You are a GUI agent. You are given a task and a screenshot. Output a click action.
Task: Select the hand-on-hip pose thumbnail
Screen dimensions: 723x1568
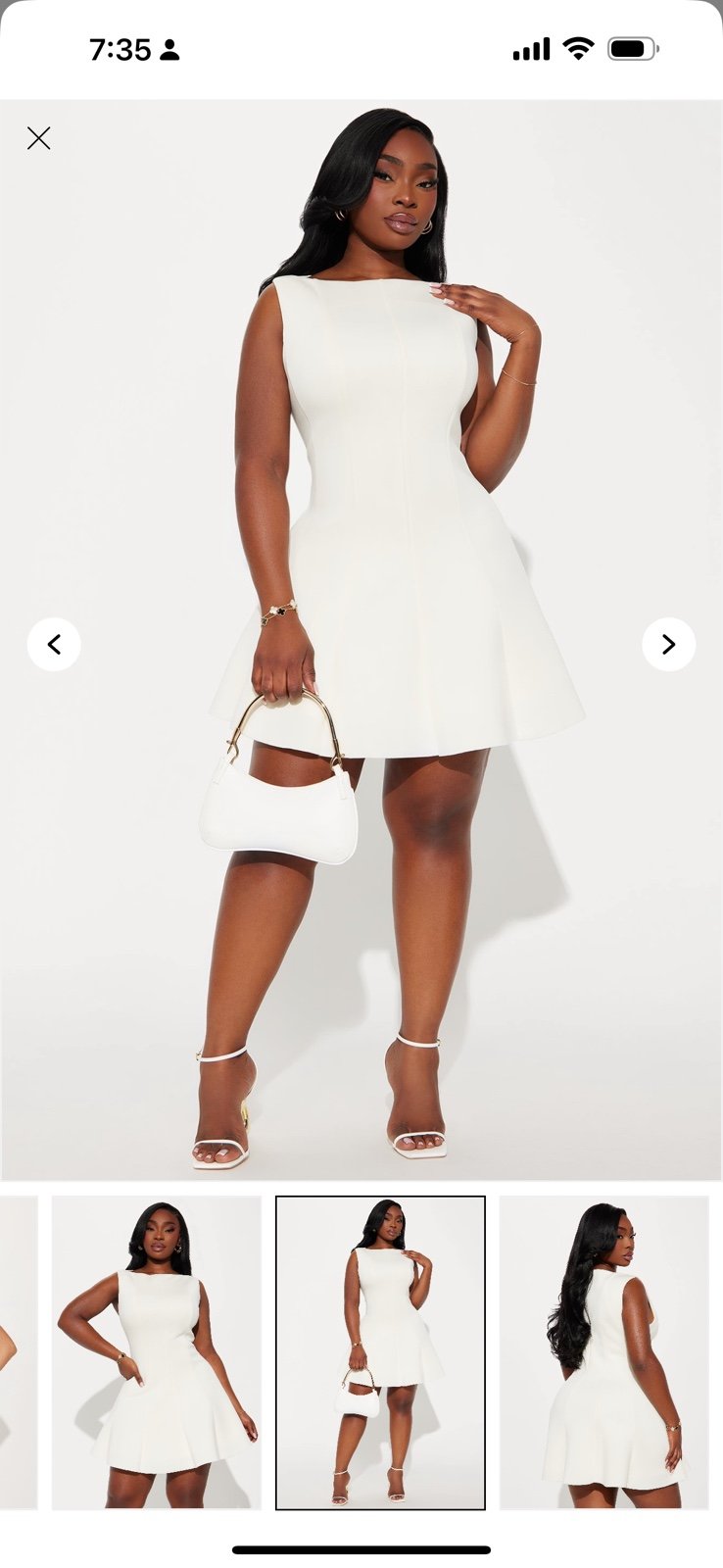(157, 1352)
